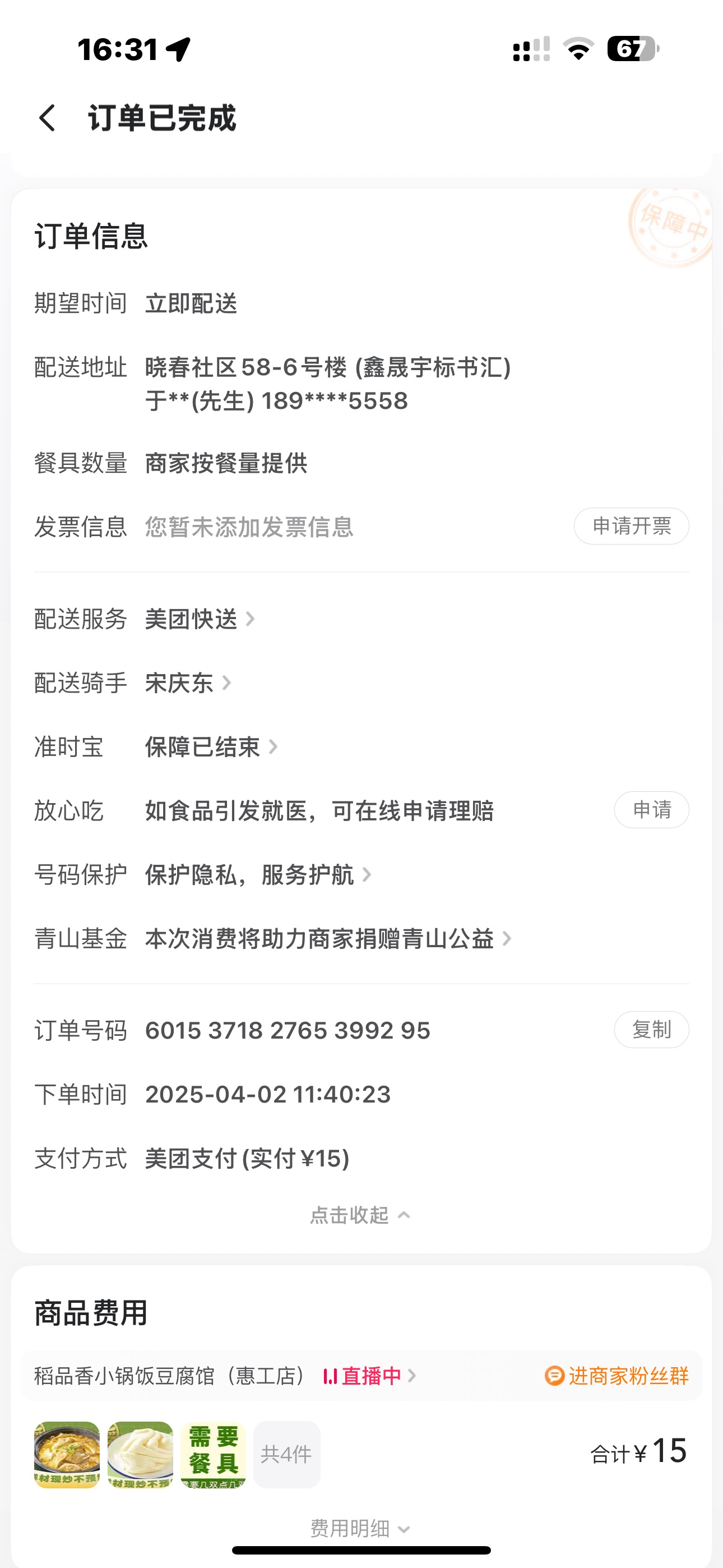Screen dimensions: 723x1568
Task: Join 进商家粉丝群 merchant fan group
Action: 617,1376
